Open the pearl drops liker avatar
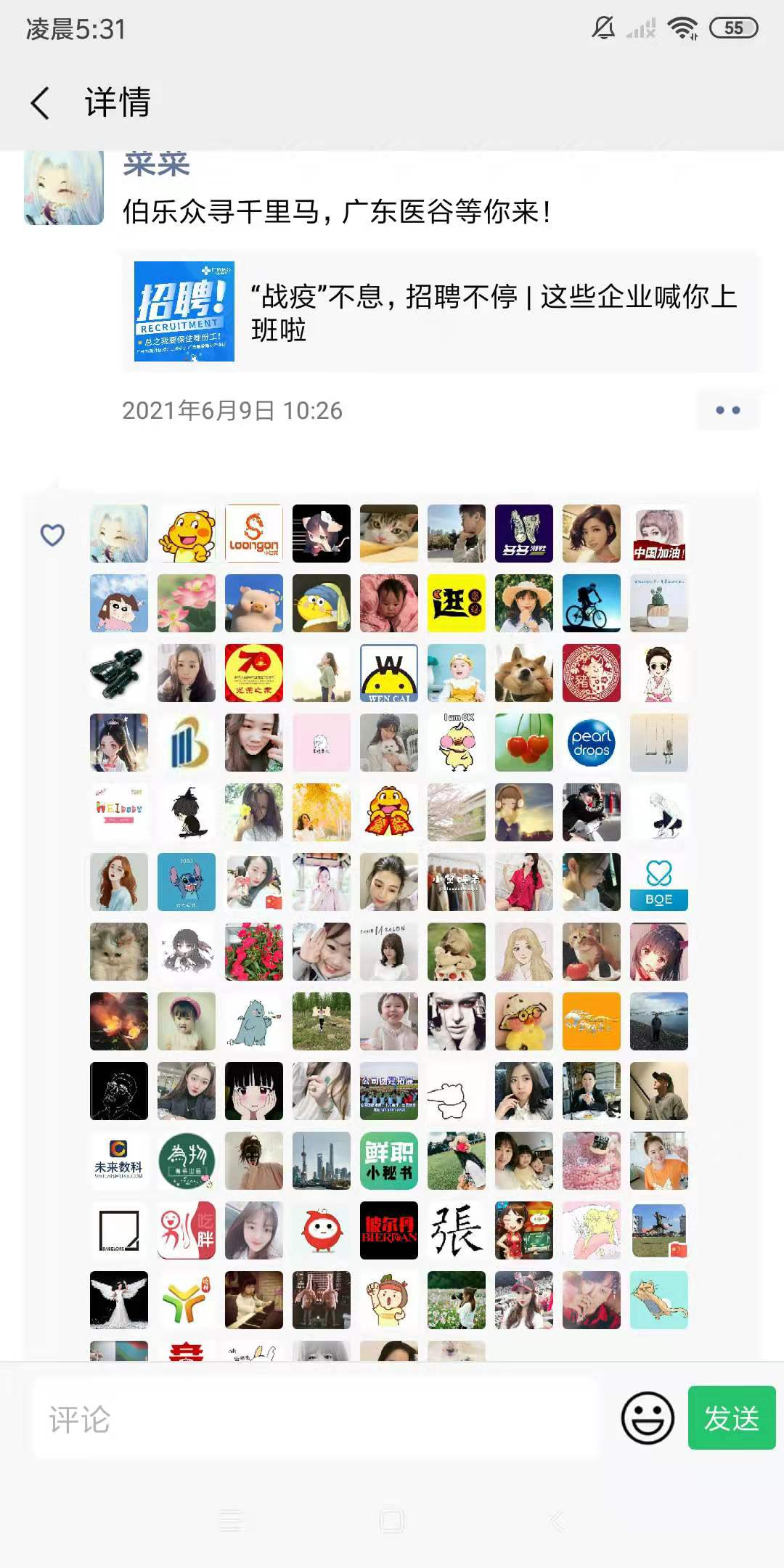Image resolution: width=784 pixels, height=1568 pixels. pos(591,743)
